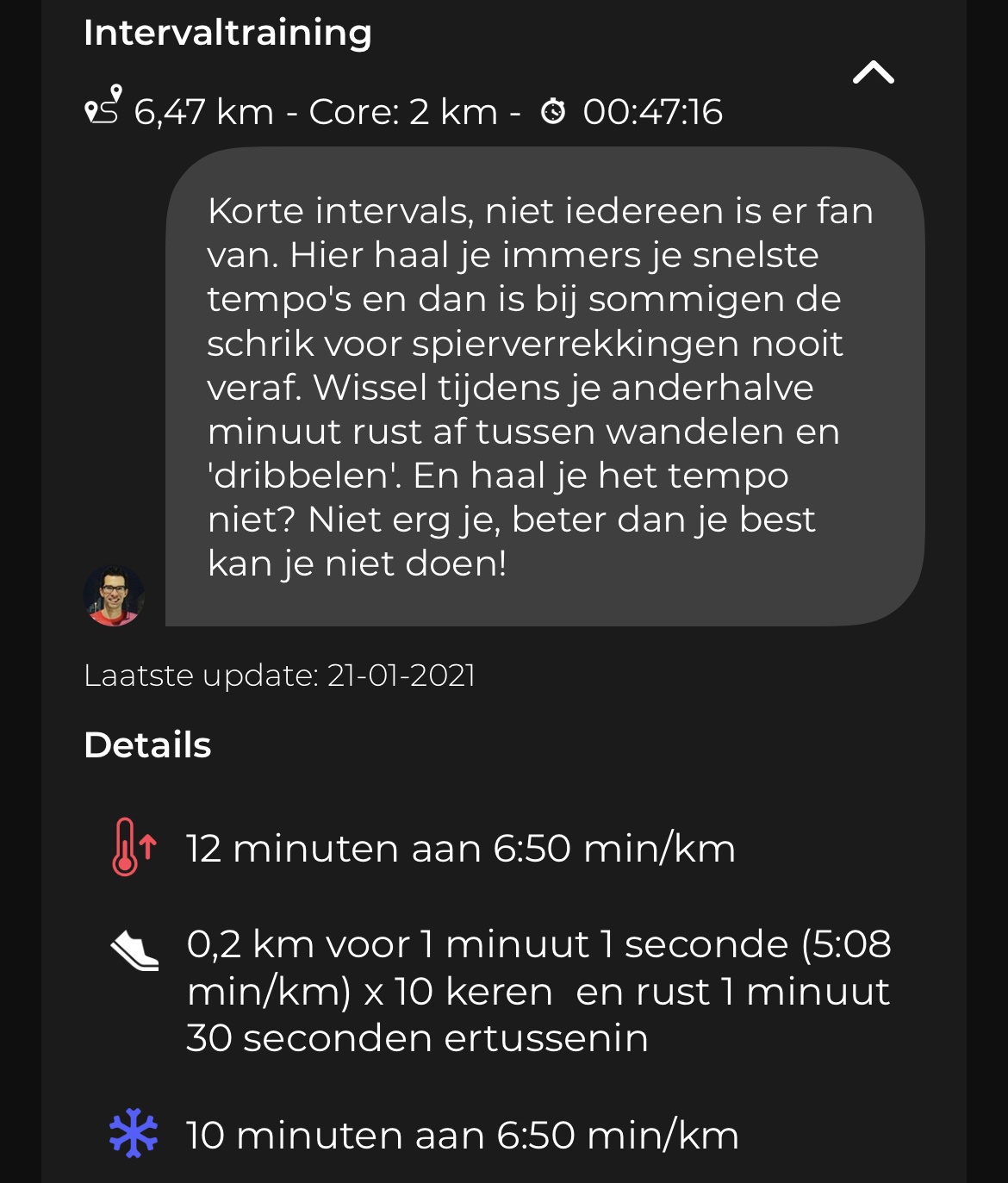Image resolution: width=1008 pixels, height=1183 pixels.
Task: Open the coach's profile picture
Action: click(114, 596)
